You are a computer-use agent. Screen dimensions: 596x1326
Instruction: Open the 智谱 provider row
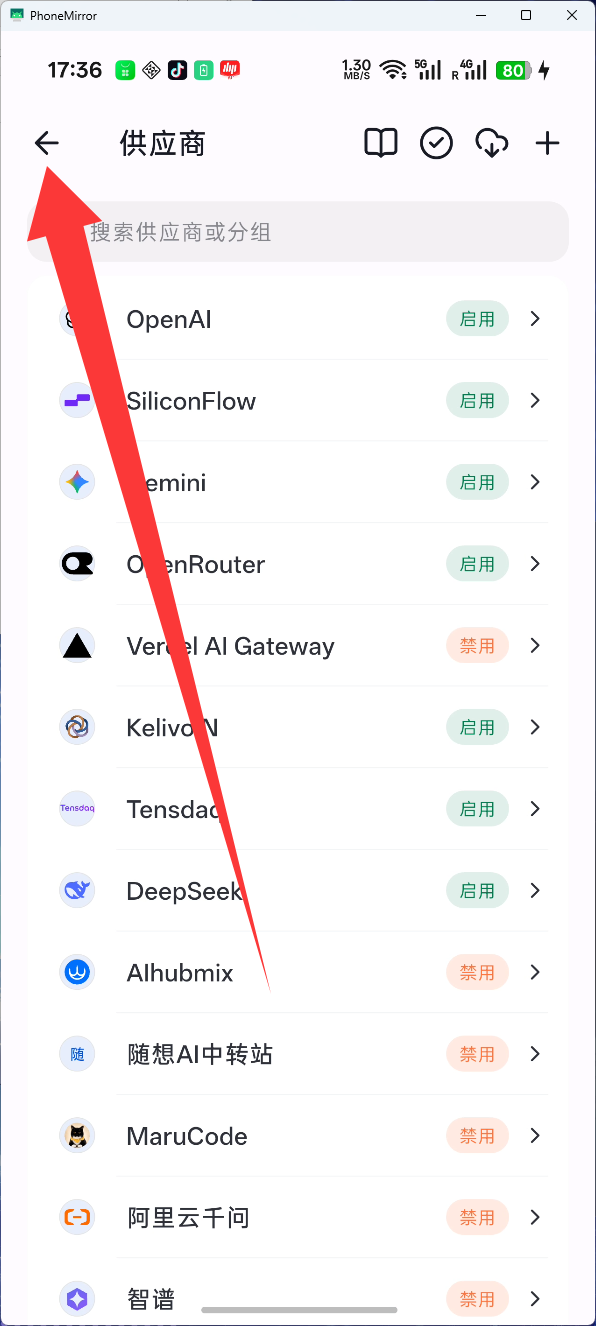pyautogui.click(x=298, y=1299)
